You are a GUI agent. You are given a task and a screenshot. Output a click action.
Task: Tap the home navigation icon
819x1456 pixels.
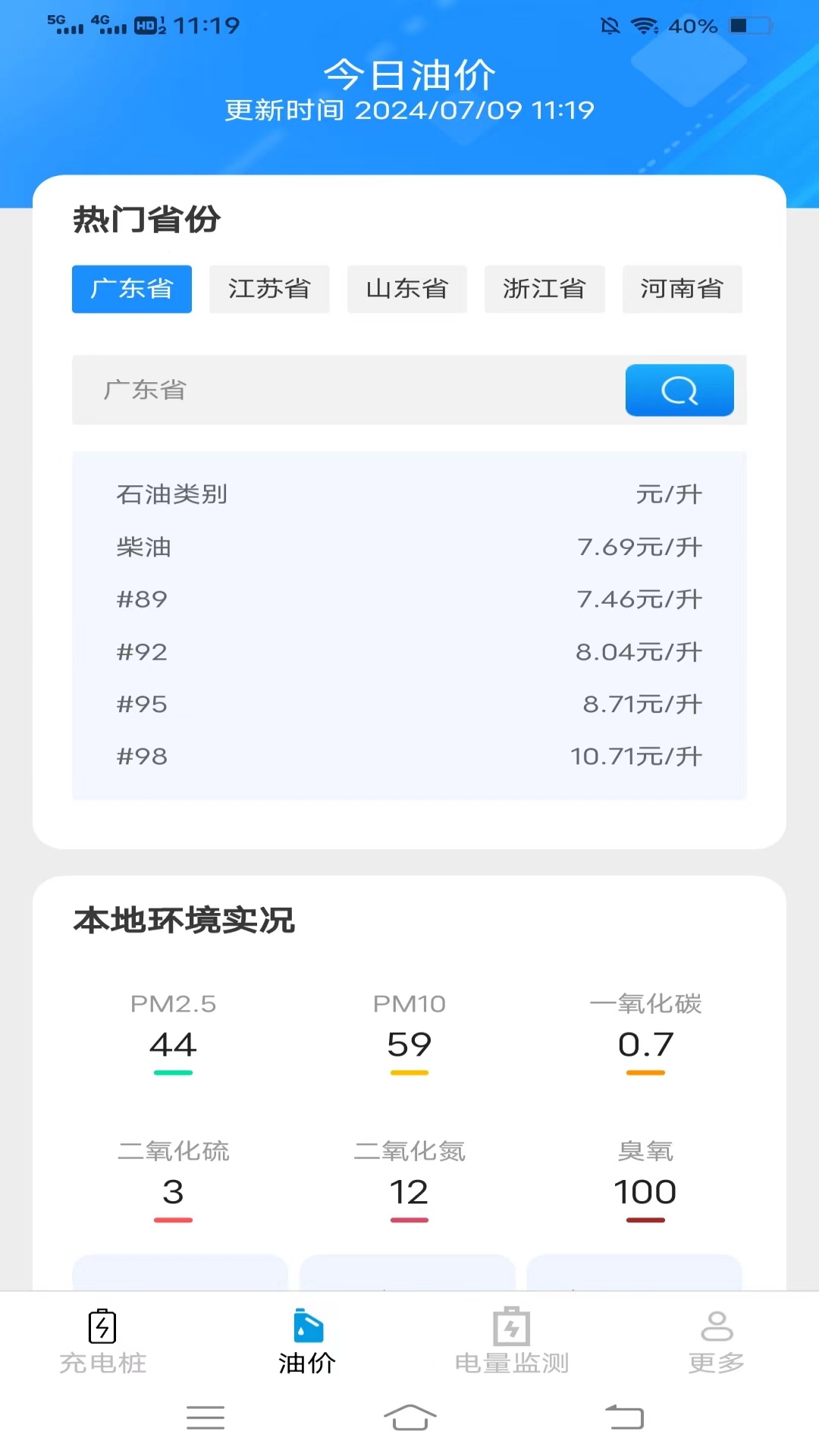pyautogui.click(x=409, y=1420)
